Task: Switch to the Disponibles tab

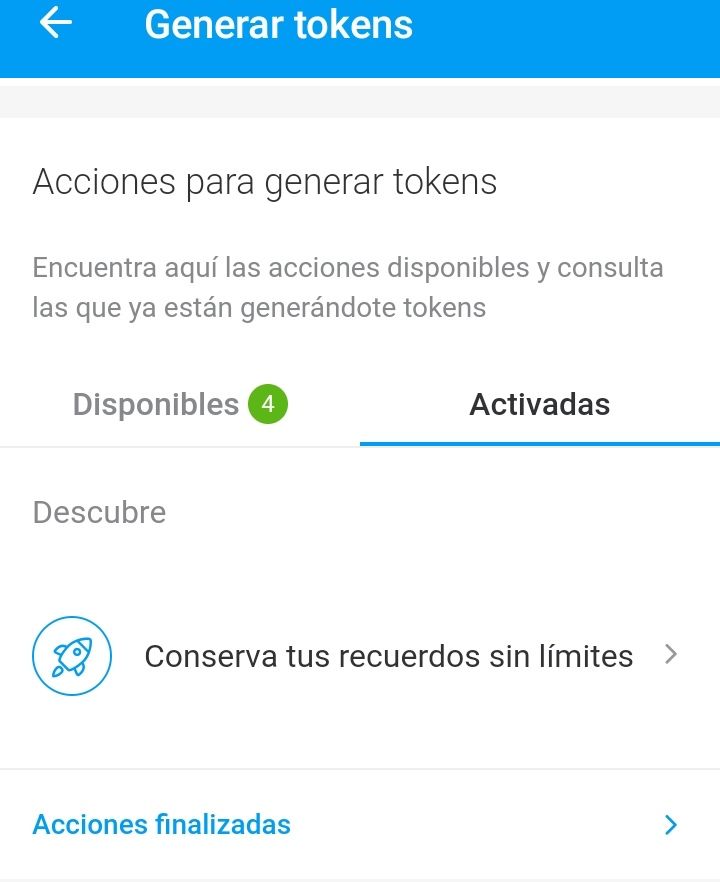Action: [x=180, y=405]
